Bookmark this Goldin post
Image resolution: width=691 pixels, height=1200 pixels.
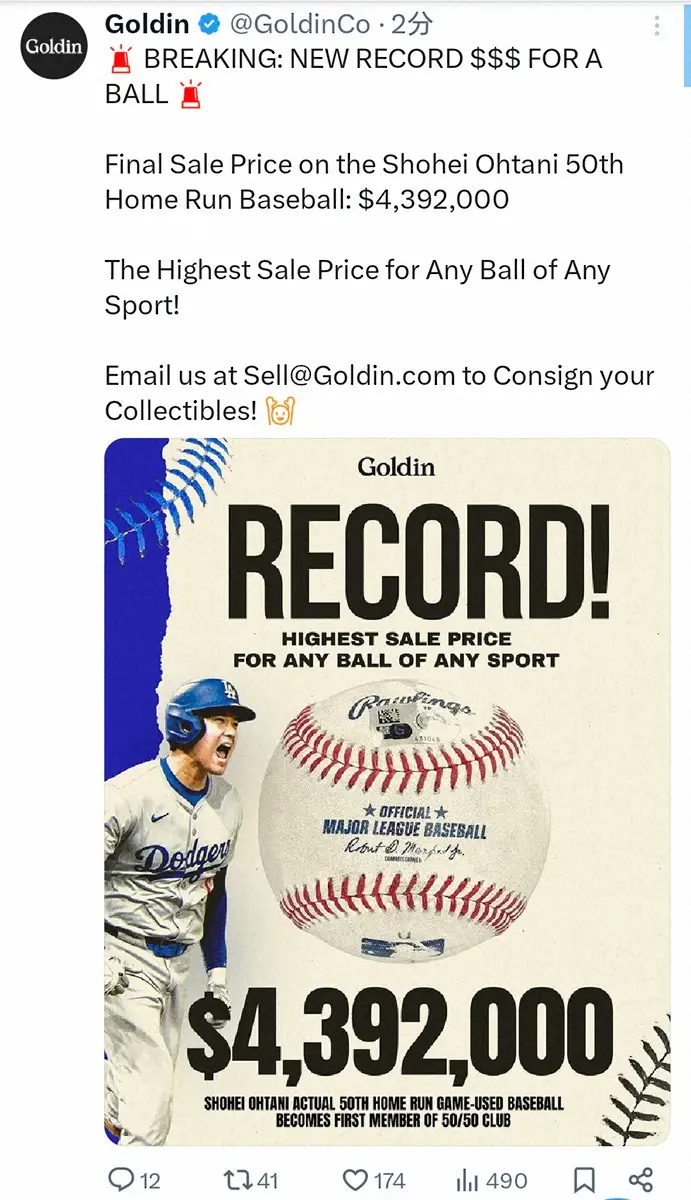point(585,1180)
